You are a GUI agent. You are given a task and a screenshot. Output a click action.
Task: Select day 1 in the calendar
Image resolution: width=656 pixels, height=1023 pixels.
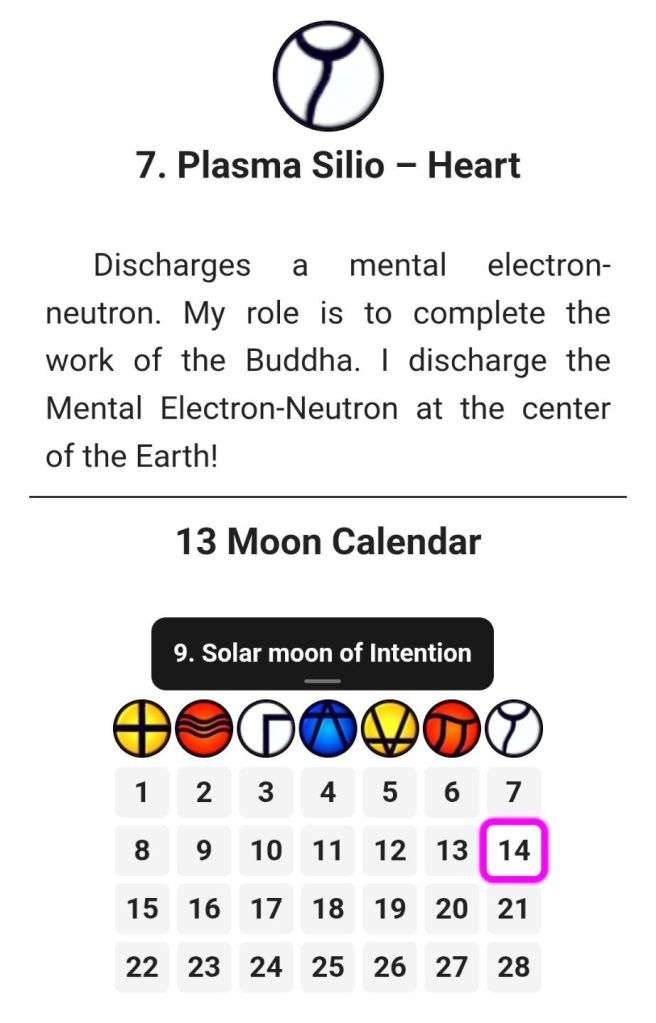coord(142,793)
